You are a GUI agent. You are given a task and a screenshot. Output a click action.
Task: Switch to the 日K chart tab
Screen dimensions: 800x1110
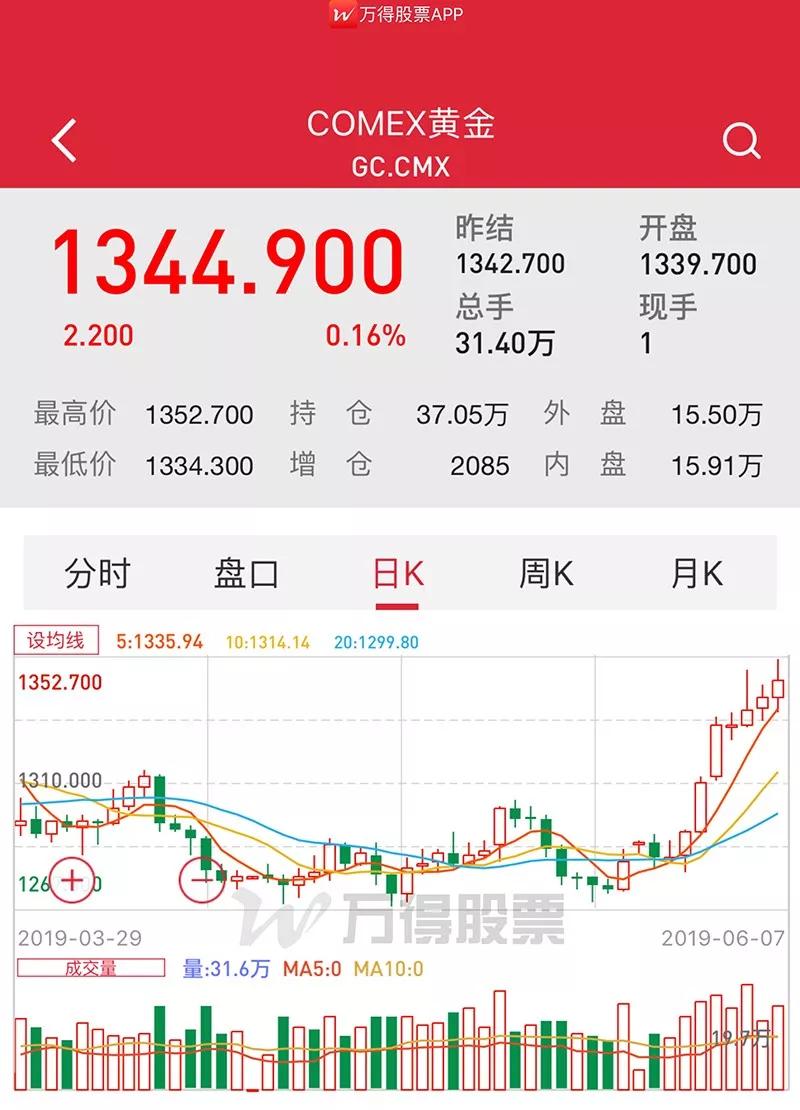click(397, 574)
